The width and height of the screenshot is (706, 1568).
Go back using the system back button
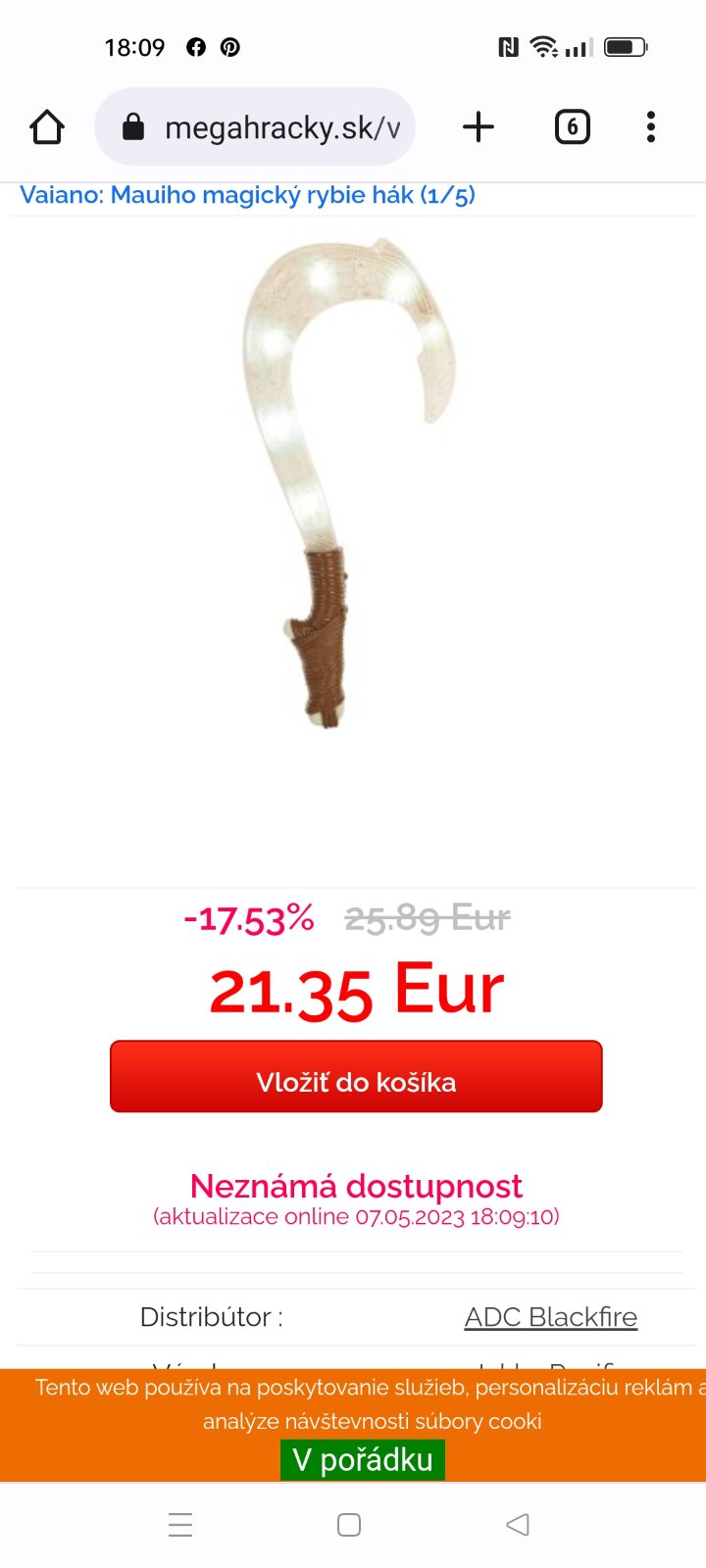coord(518,1525)
